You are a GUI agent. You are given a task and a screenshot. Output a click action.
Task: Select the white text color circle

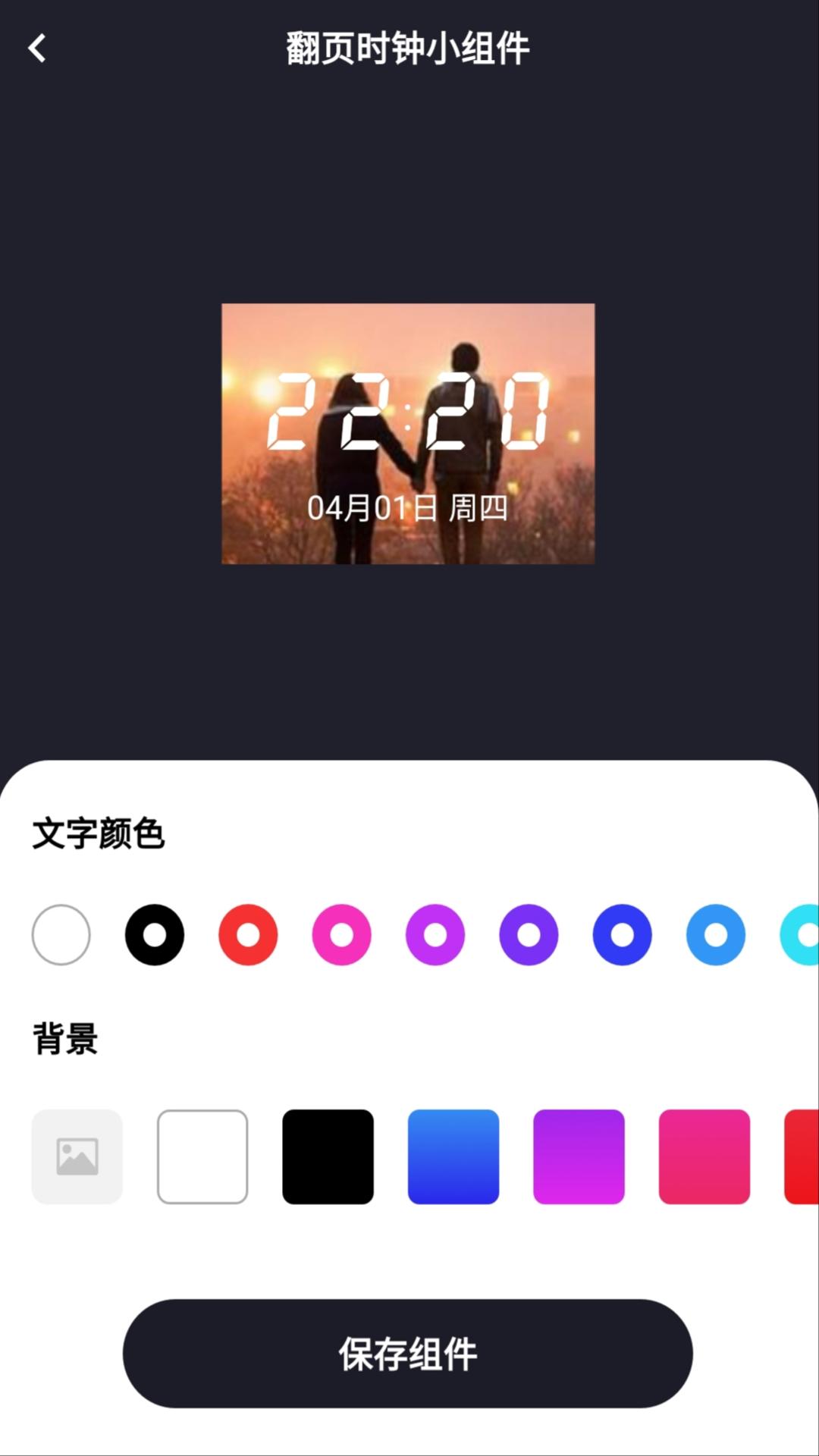coord(61,934)
